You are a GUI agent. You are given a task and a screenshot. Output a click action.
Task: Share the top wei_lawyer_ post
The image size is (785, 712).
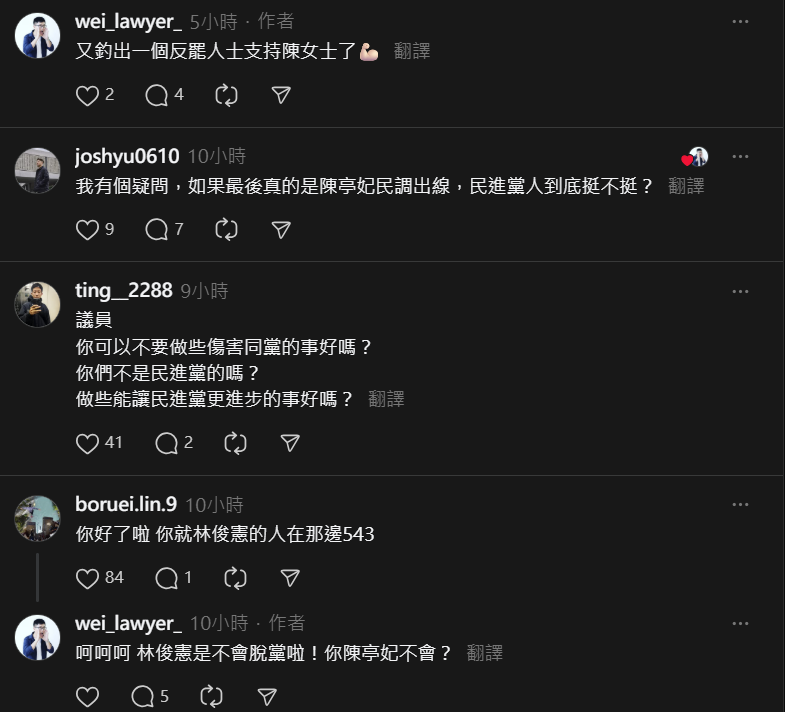click(x=281, y=95)
